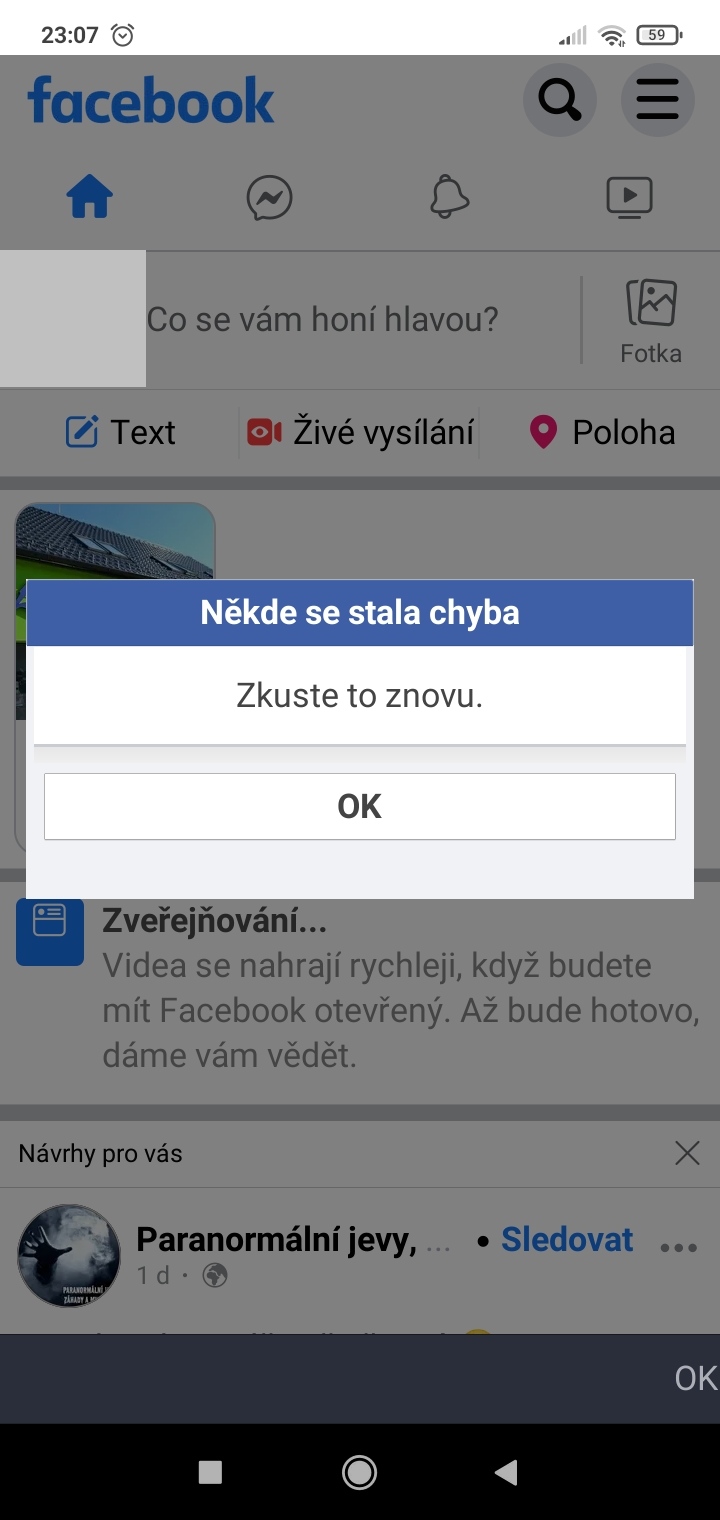The width and height of the screenshot is (720, 1520).
Task: Open the Messenger tab
Action: [269, 197]
